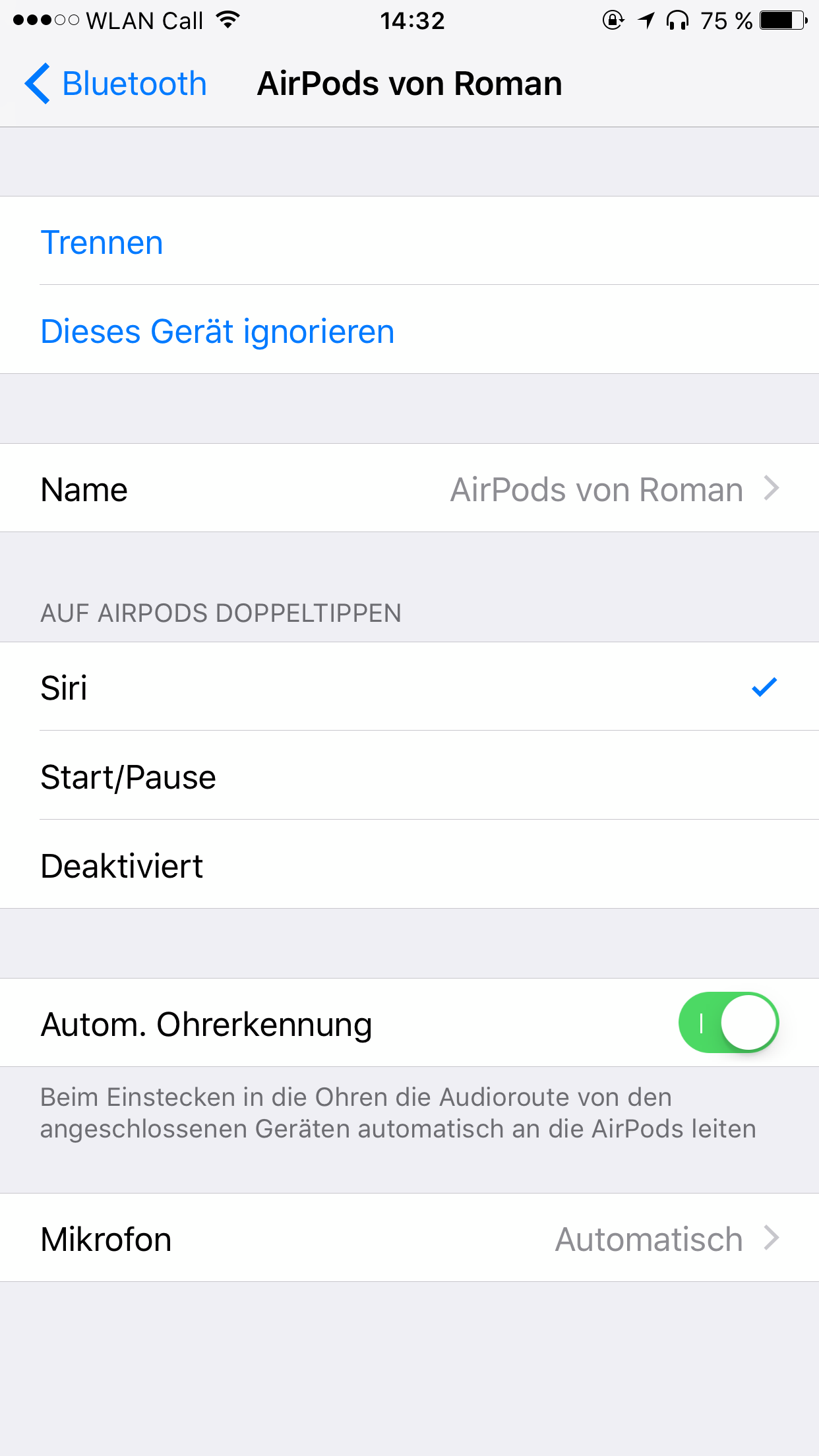
Task: Tap Dieses Gerät ignorieren
Action: click(x=218, y=331)
